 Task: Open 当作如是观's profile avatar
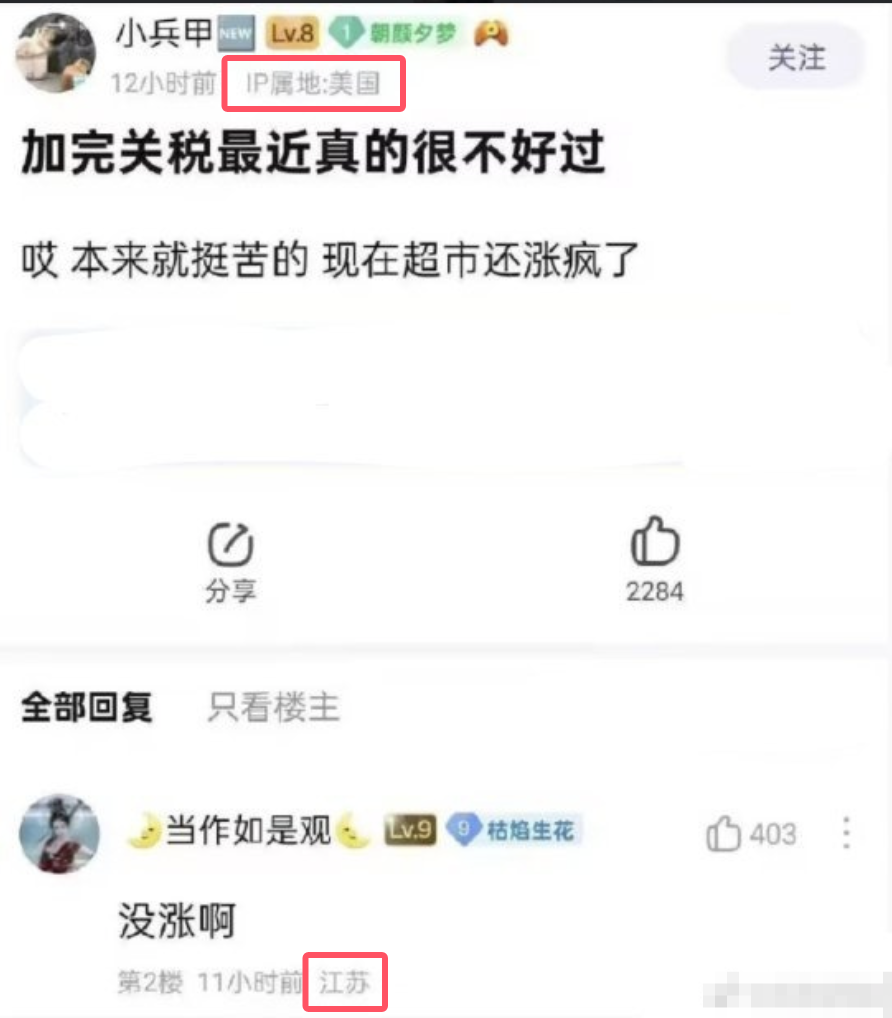(60, 833)
